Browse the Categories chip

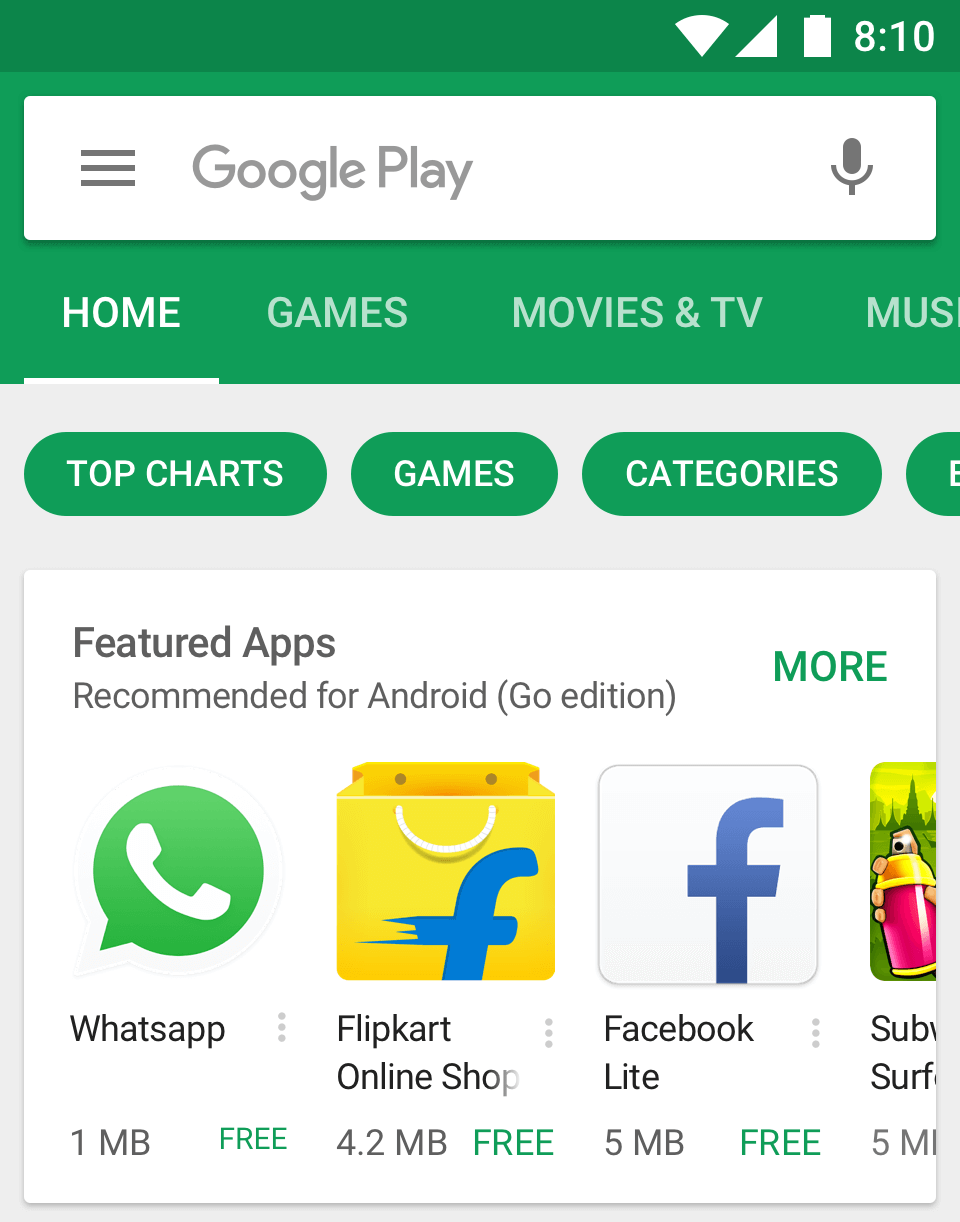pos(731,474)
